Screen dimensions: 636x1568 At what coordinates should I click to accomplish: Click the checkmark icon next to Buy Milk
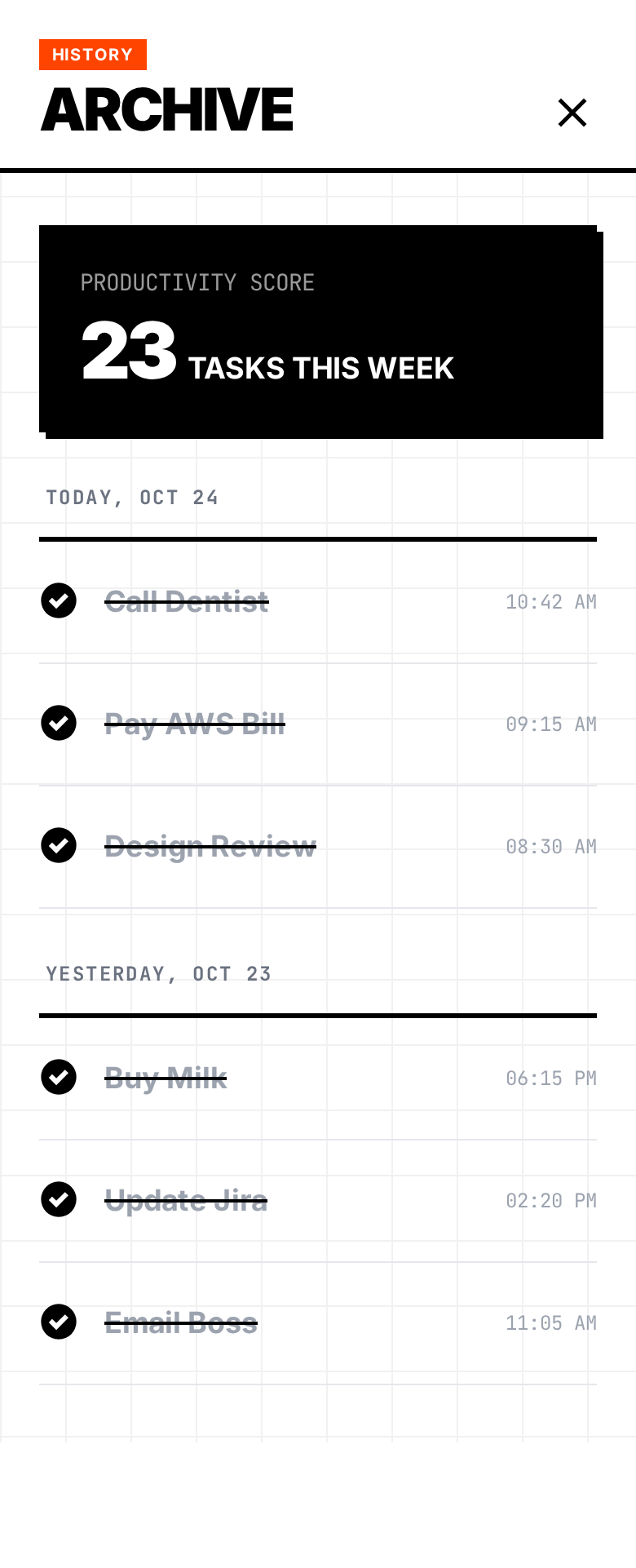(59, 1077)
